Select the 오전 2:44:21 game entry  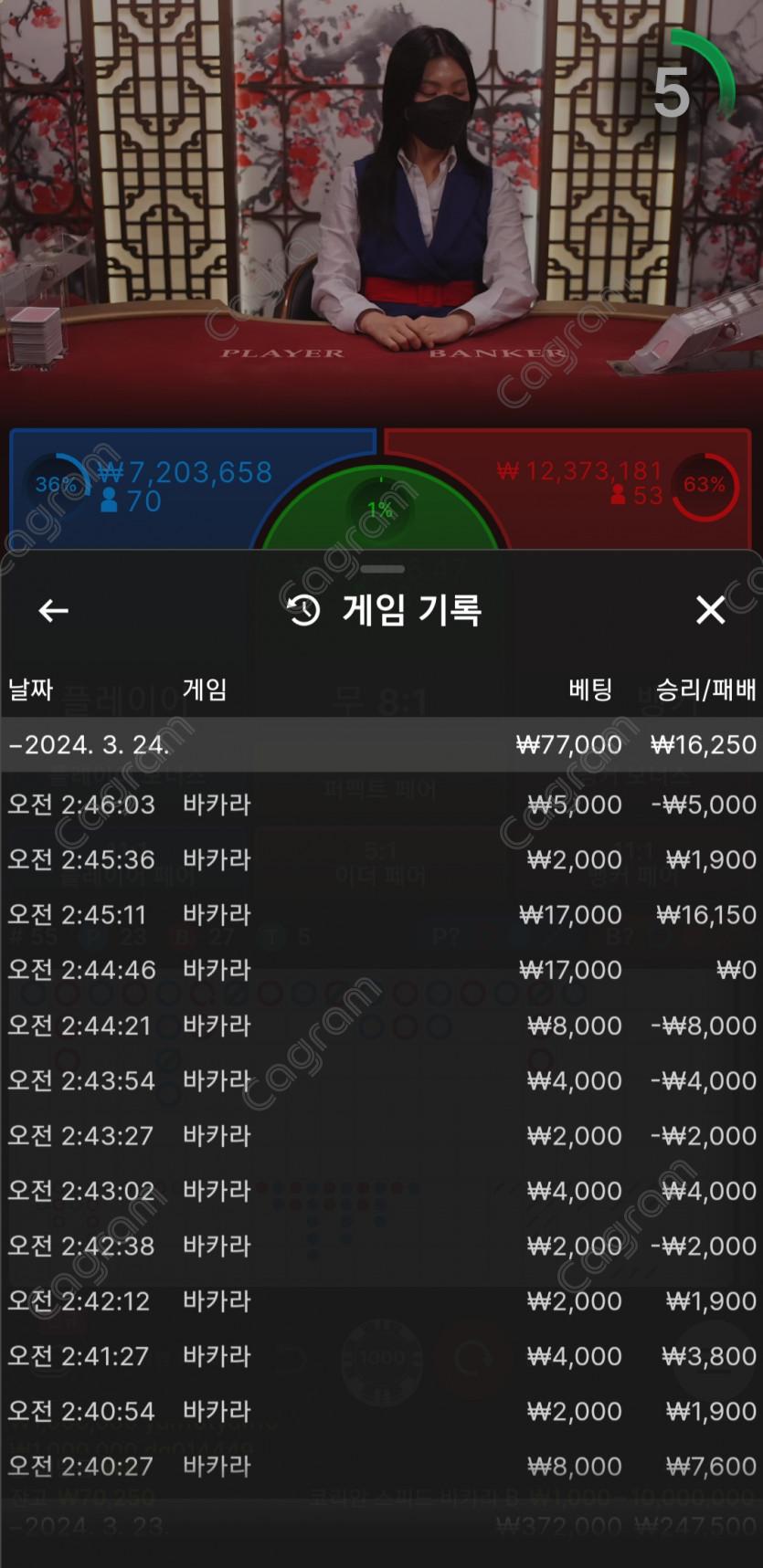pos(381,1026)
